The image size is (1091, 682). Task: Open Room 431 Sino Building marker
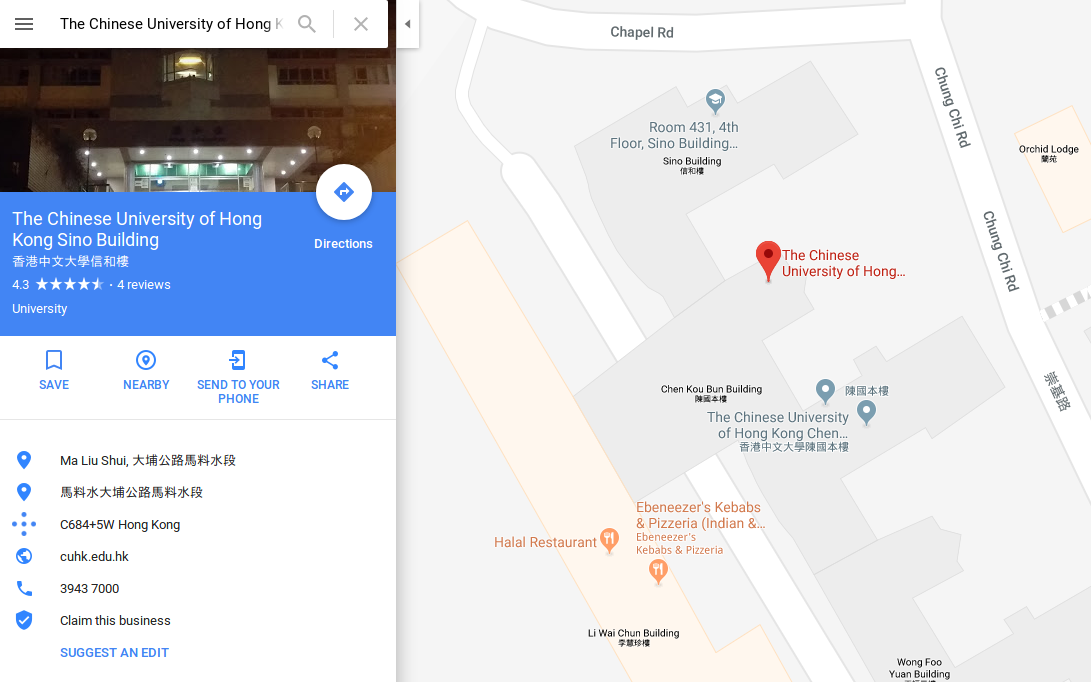click(x=714, y=100)
